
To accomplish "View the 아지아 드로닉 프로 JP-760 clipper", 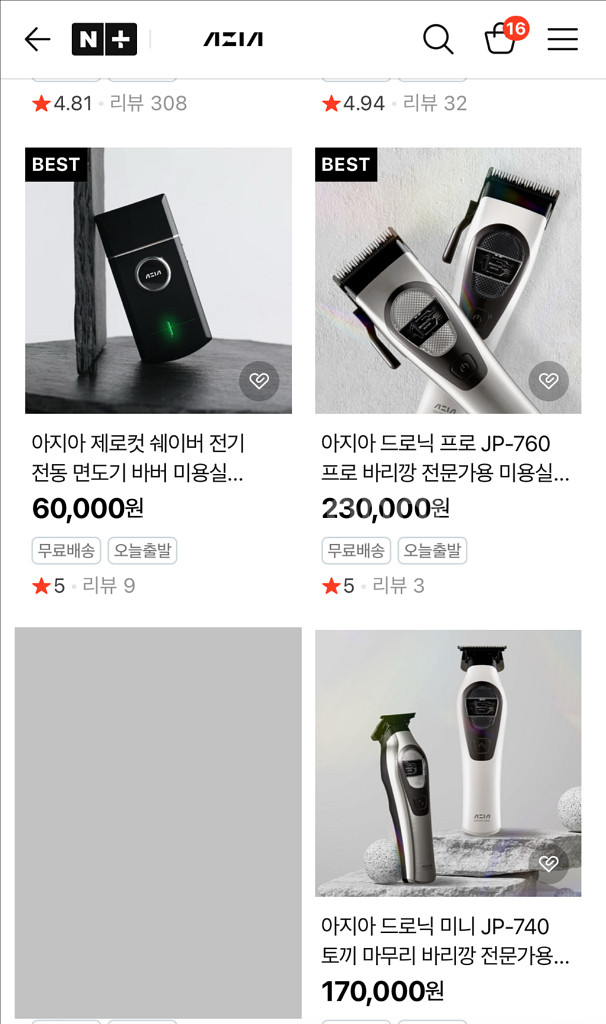I will pos(448,281).
